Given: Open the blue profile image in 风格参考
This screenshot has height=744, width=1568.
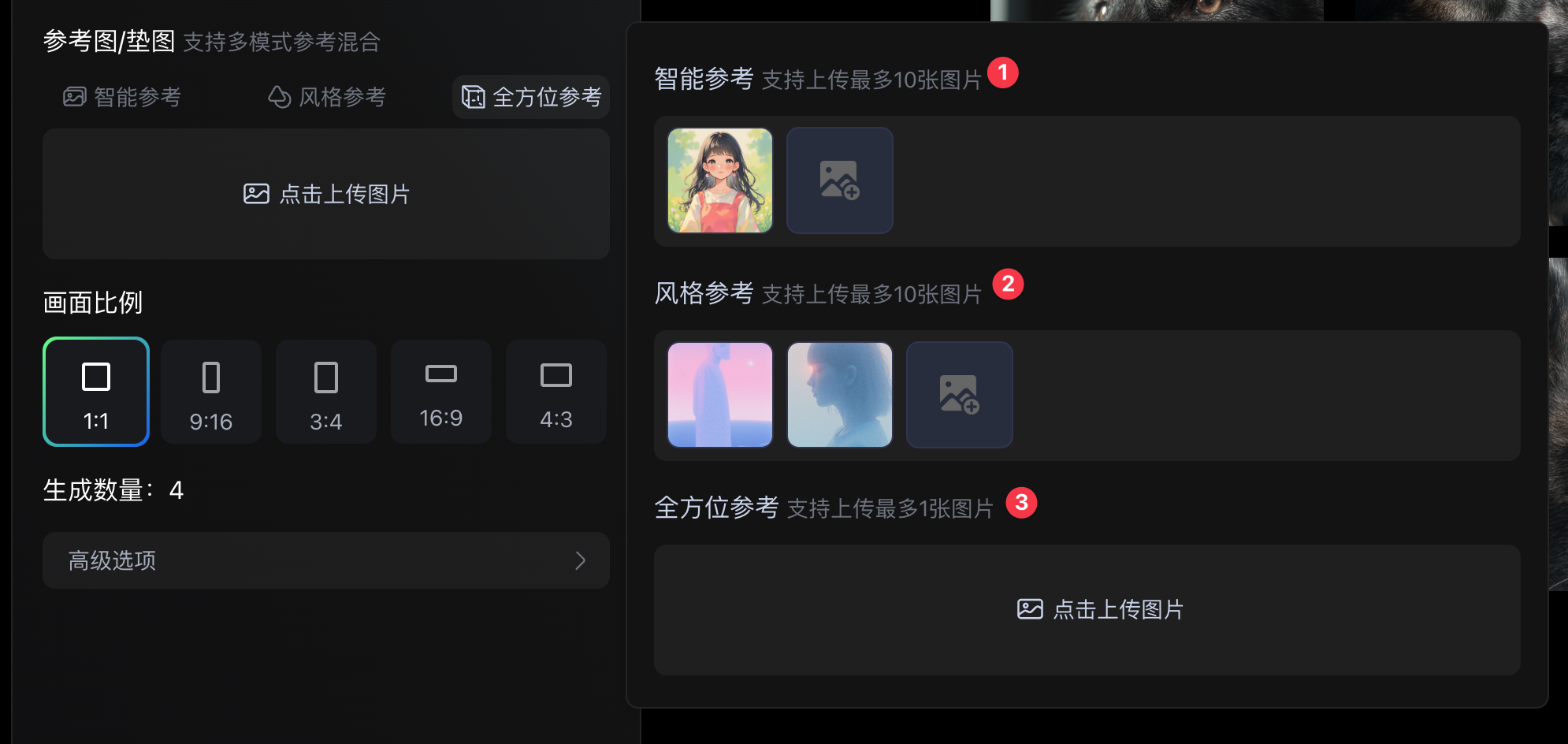Looking at the screenshot, I should 840,395.
